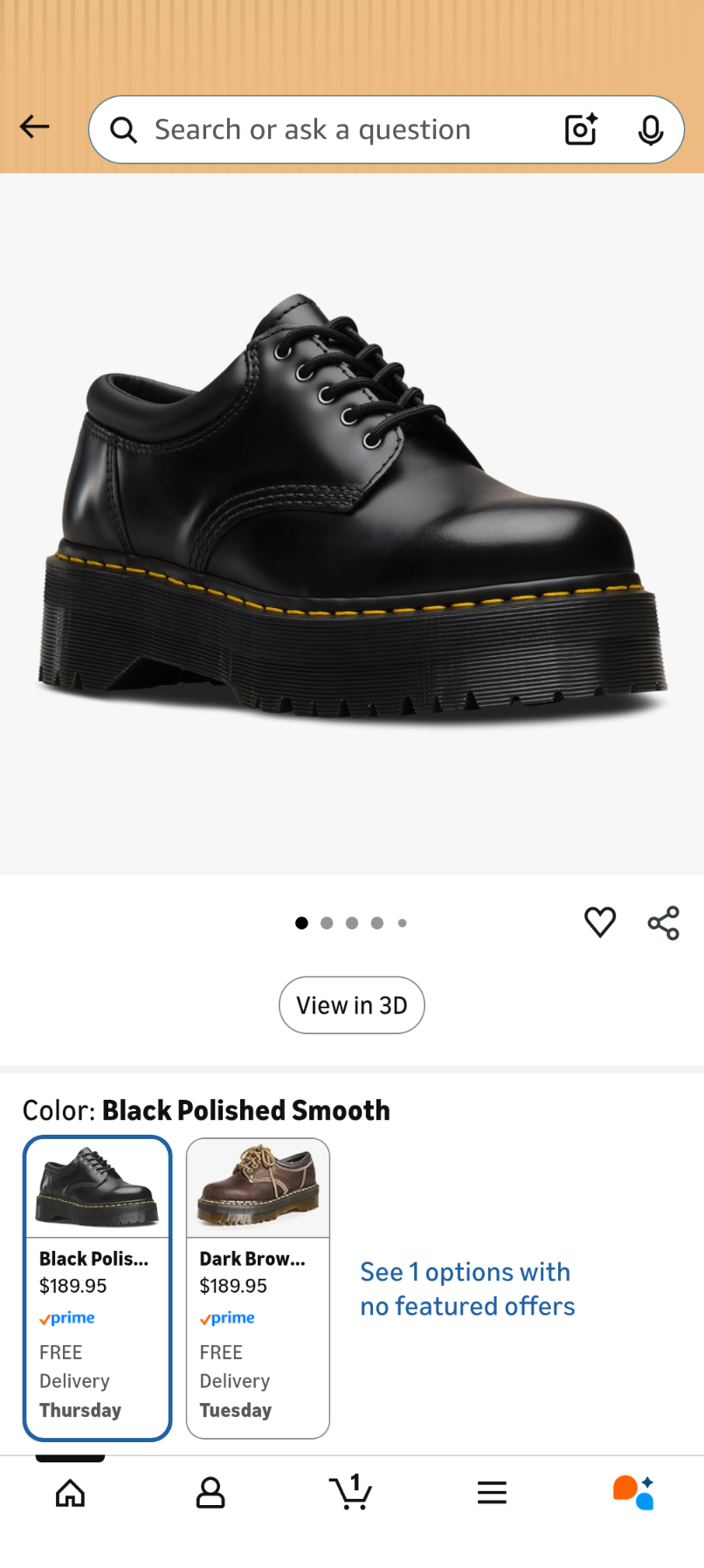
Task: Start voice search with the microphone
Action: tap(650, 130)
